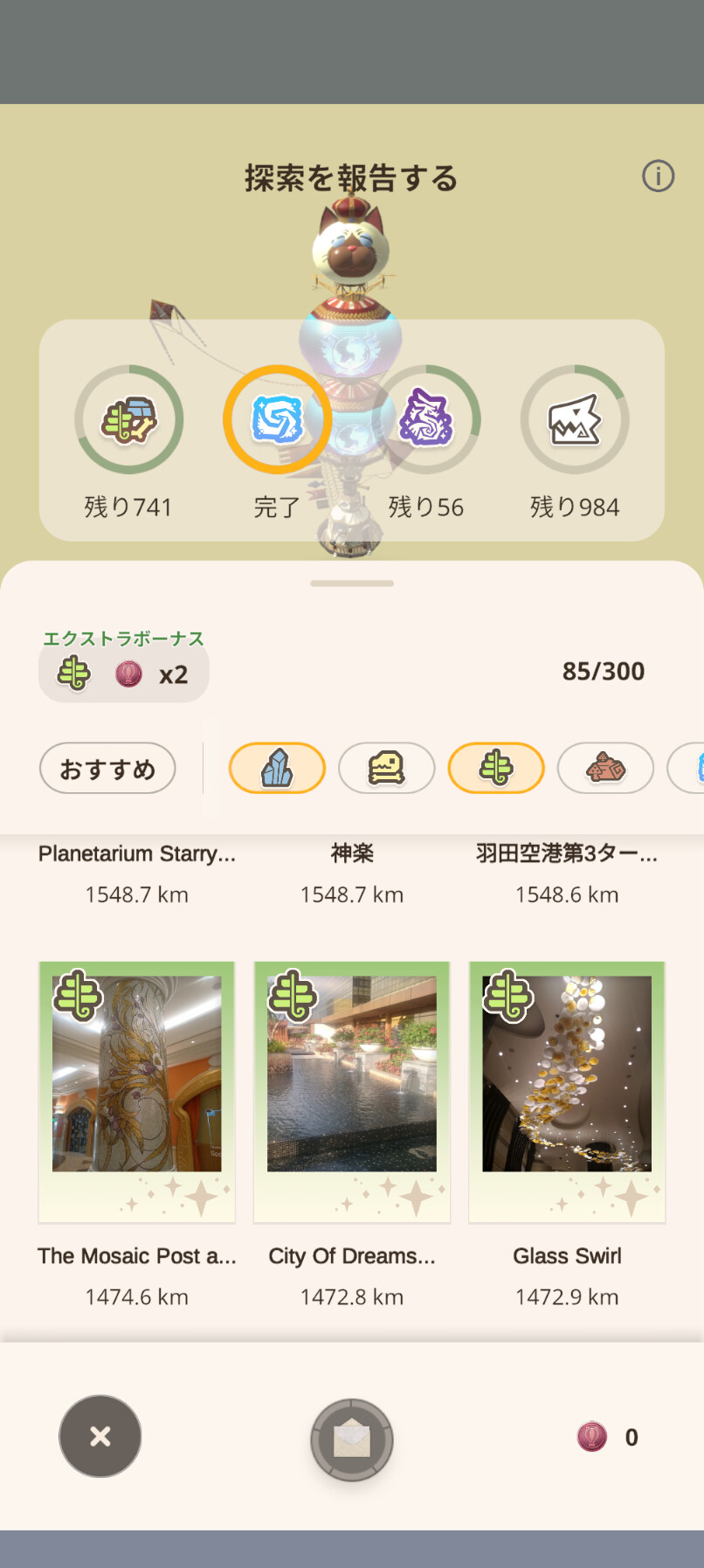Screen dimensions: 704x1568
Task: Select the おすすめ filter chip
Action: 107,769
